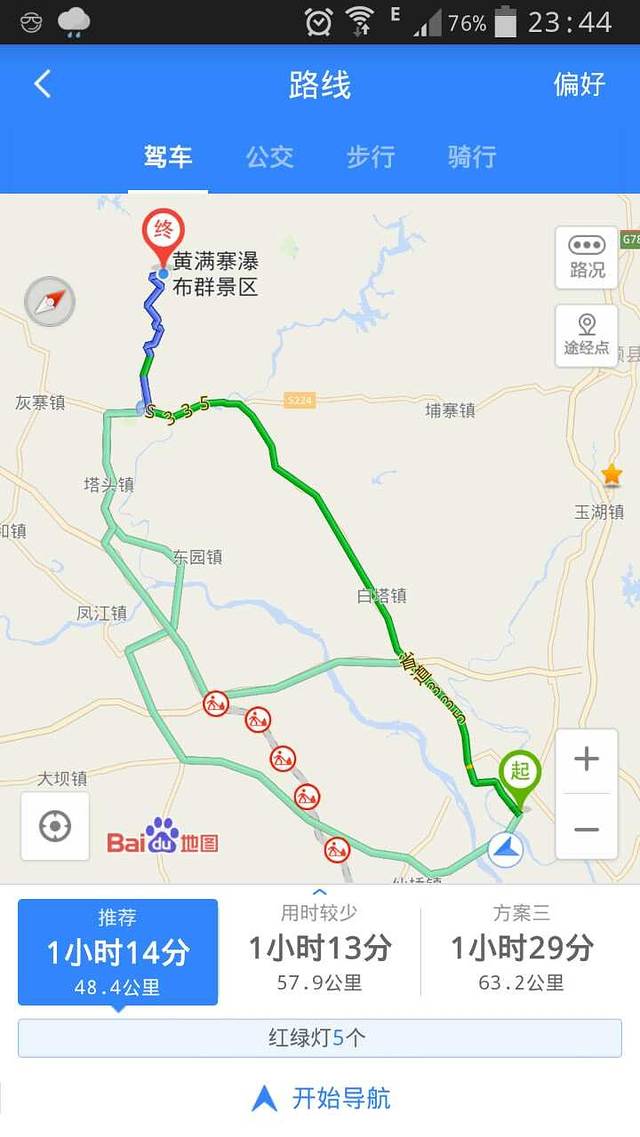Switch to the 公交 transit tab
This screenshot has height=1137, width=640.
[270, 157]
